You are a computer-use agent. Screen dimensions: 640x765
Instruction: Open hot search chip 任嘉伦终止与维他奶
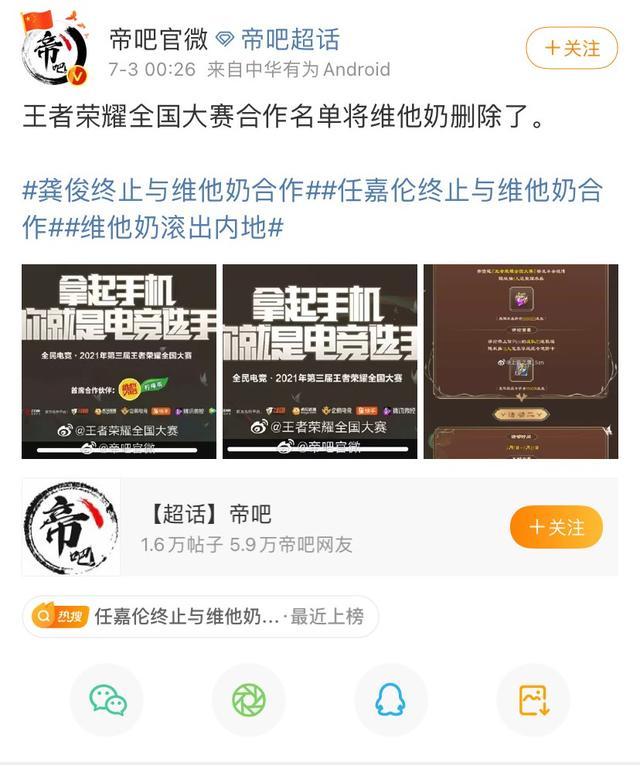point(200,617)
